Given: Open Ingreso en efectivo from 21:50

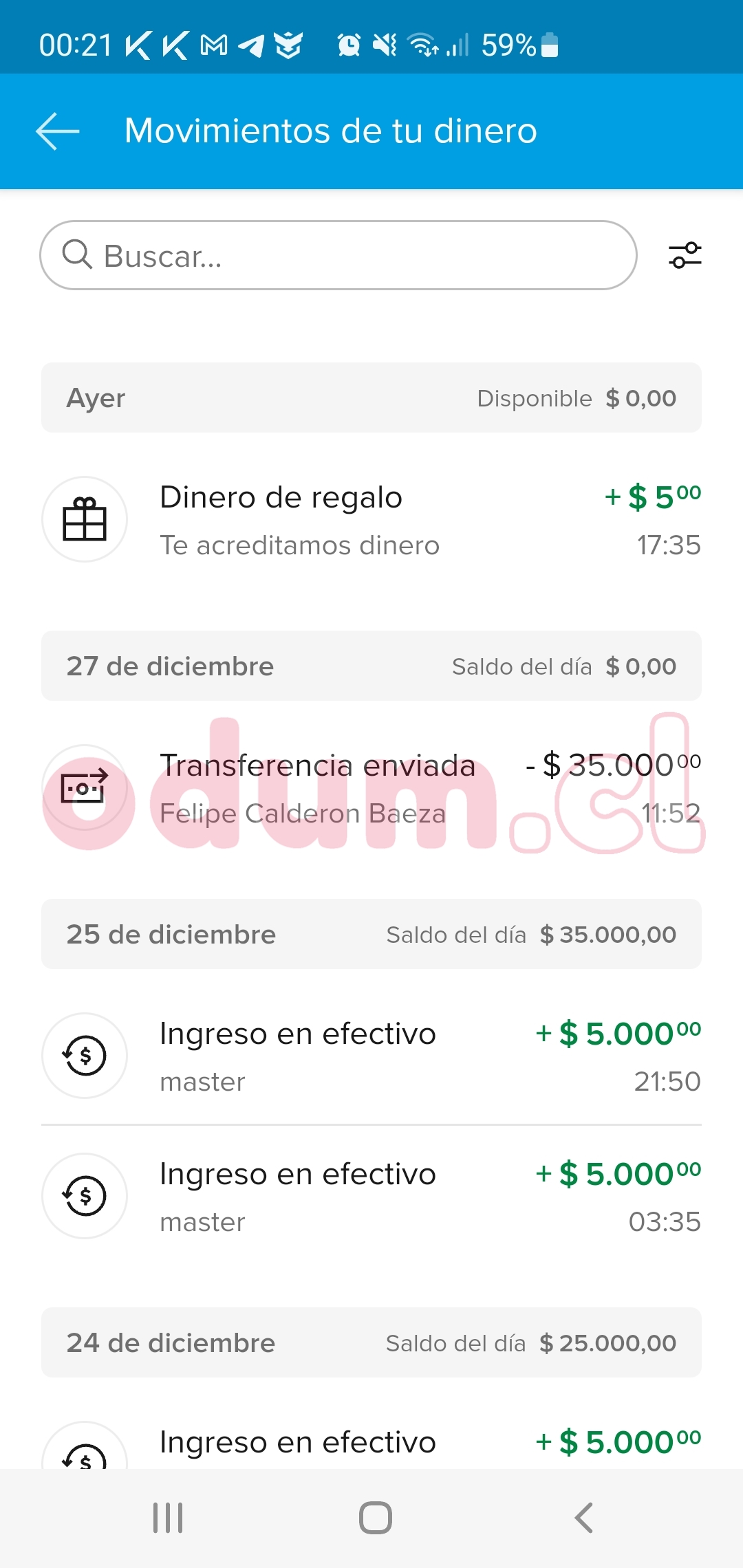Looking at the screenshot, I should (371, 1056).
